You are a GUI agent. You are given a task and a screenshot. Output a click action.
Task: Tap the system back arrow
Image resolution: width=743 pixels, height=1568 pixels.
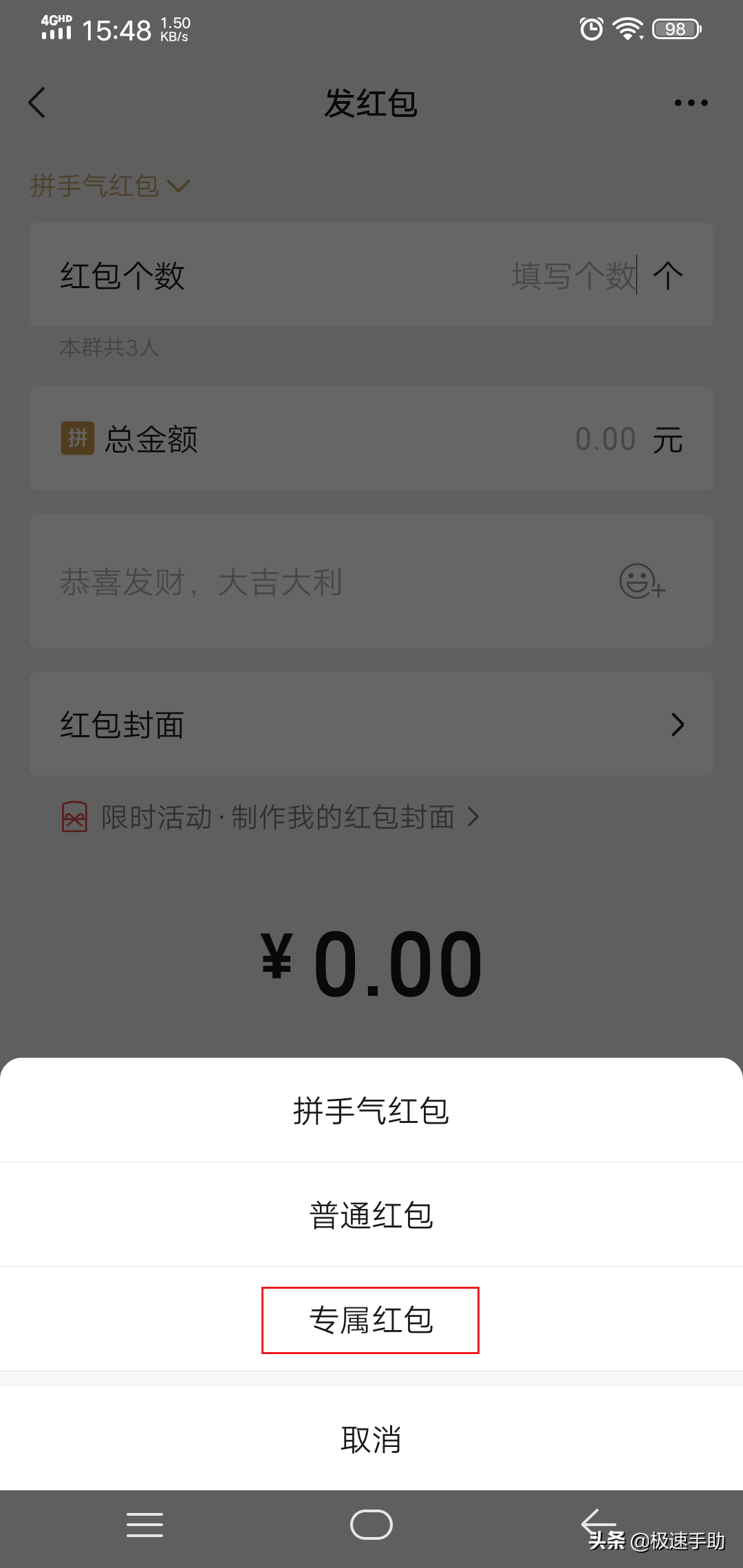pyautogui.click(x=597, y=1523)
